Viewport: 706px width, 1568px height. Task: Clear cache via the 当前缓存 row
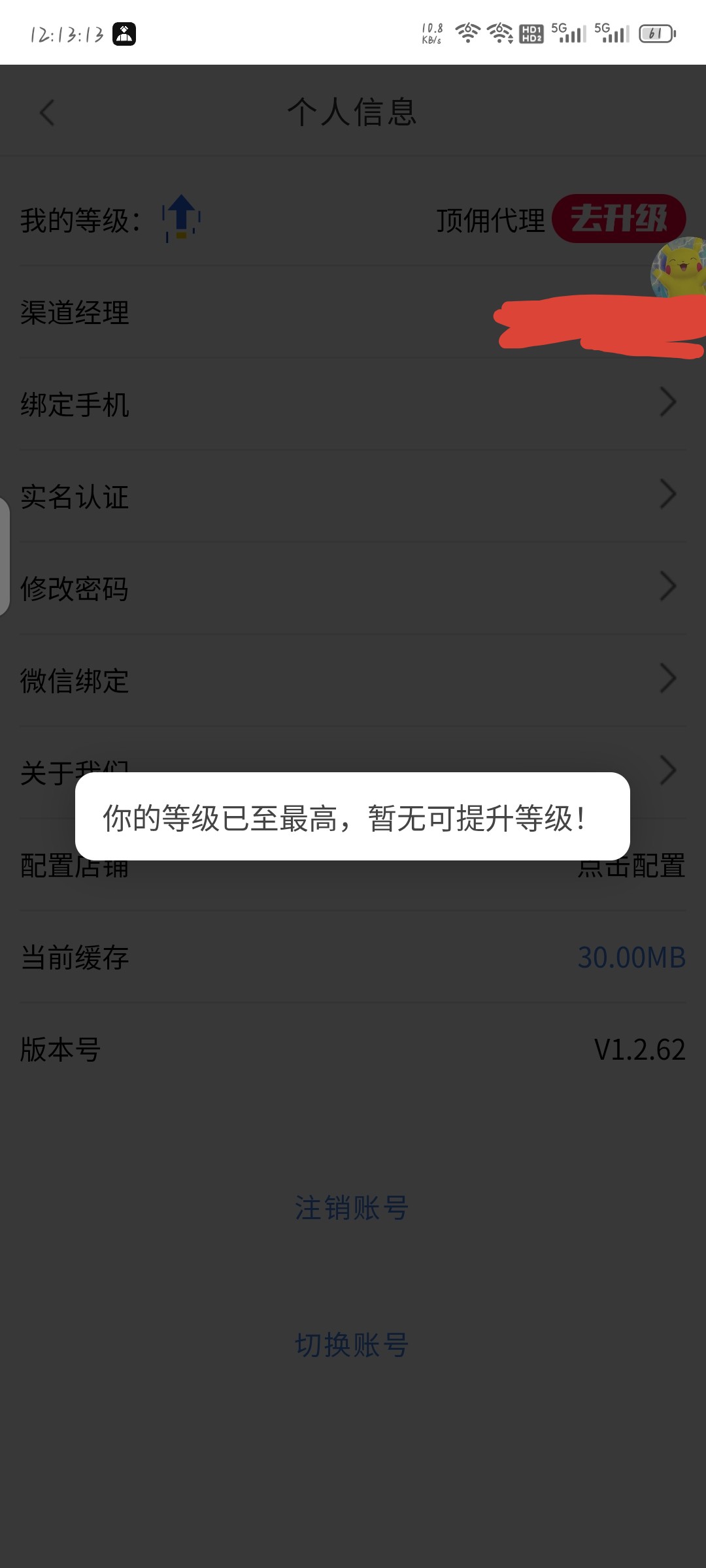tap(353, 957)
